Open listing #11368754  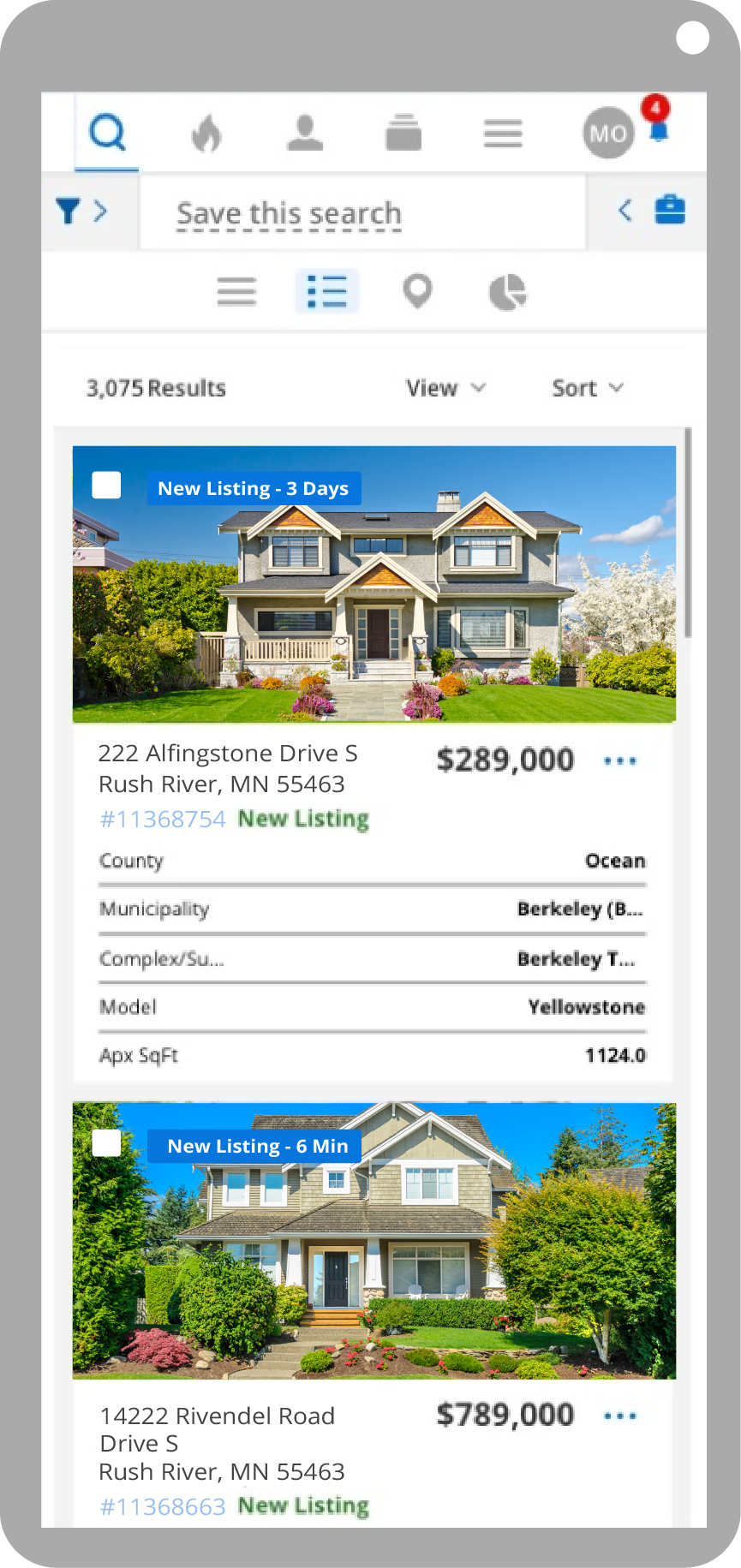pyautogui.click(x=163, y=820)
